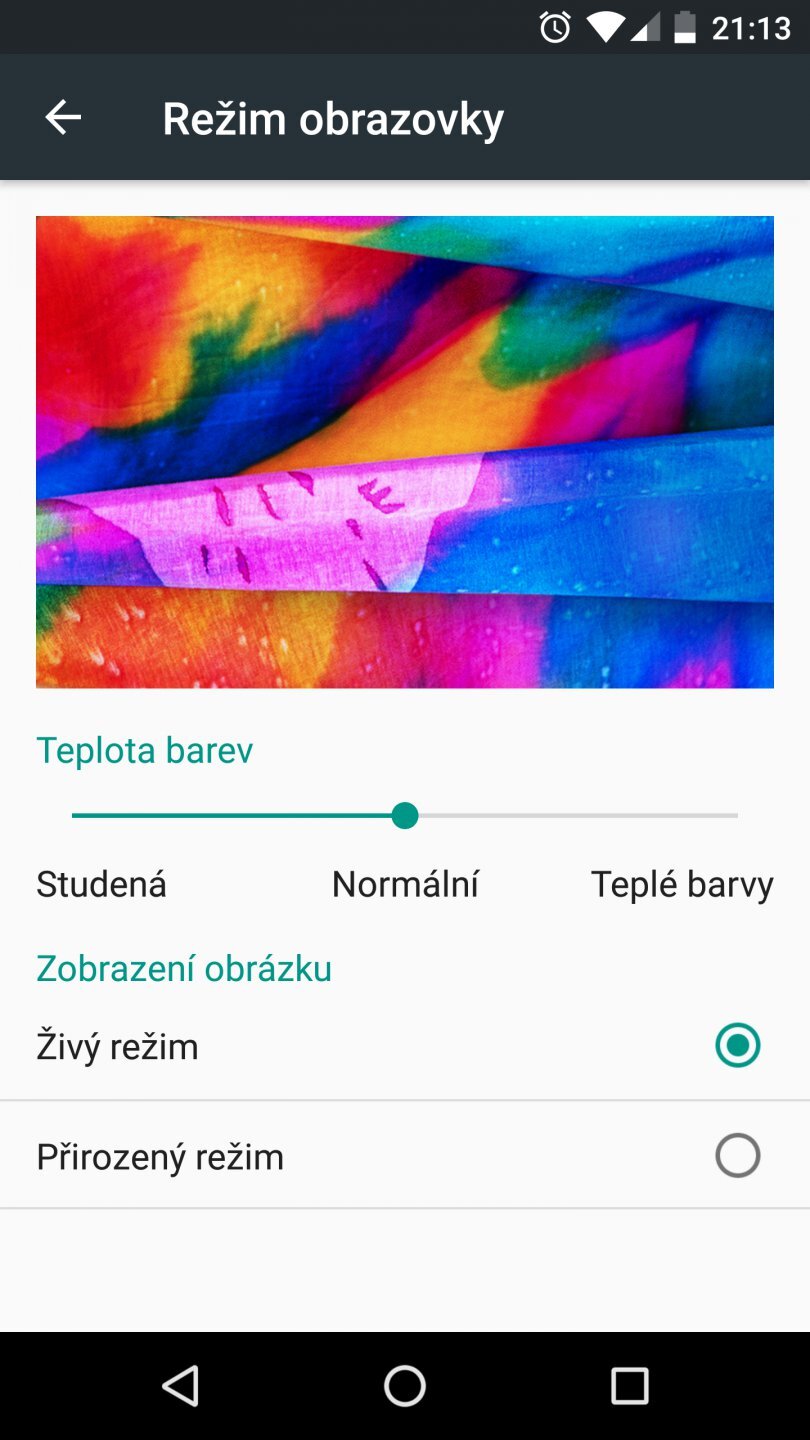Tap the system home button

[x=405, y=1386]
